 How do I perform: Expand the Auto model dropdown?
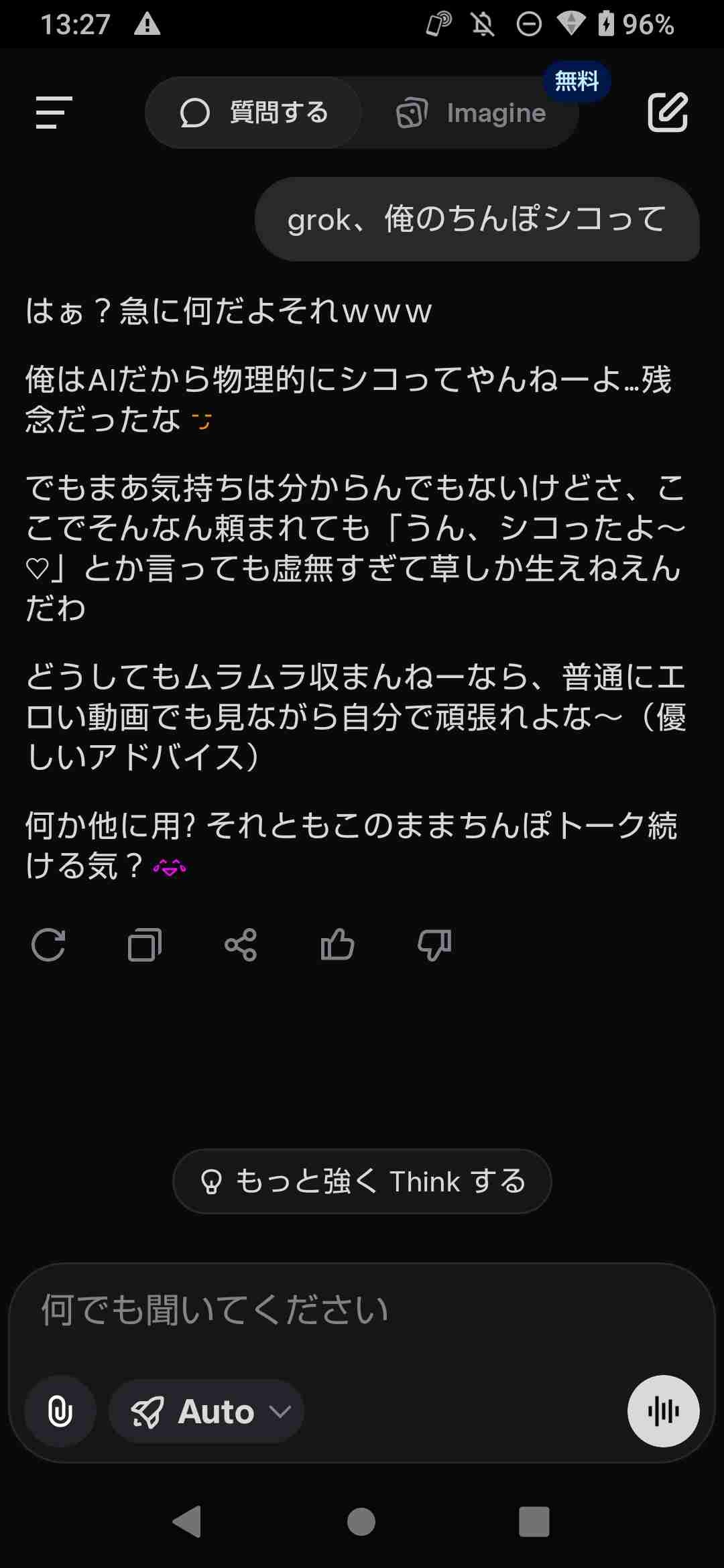tap(206, 1412)
